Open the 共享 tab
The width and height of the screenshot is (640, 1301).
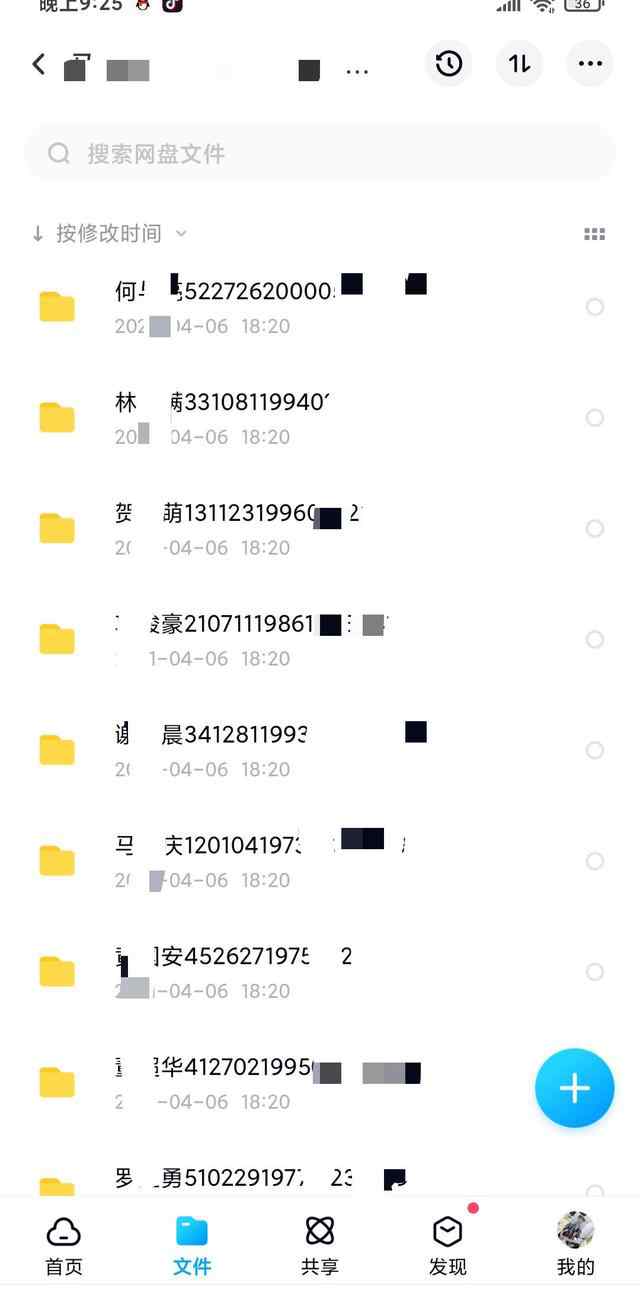tap(320, 1245)
